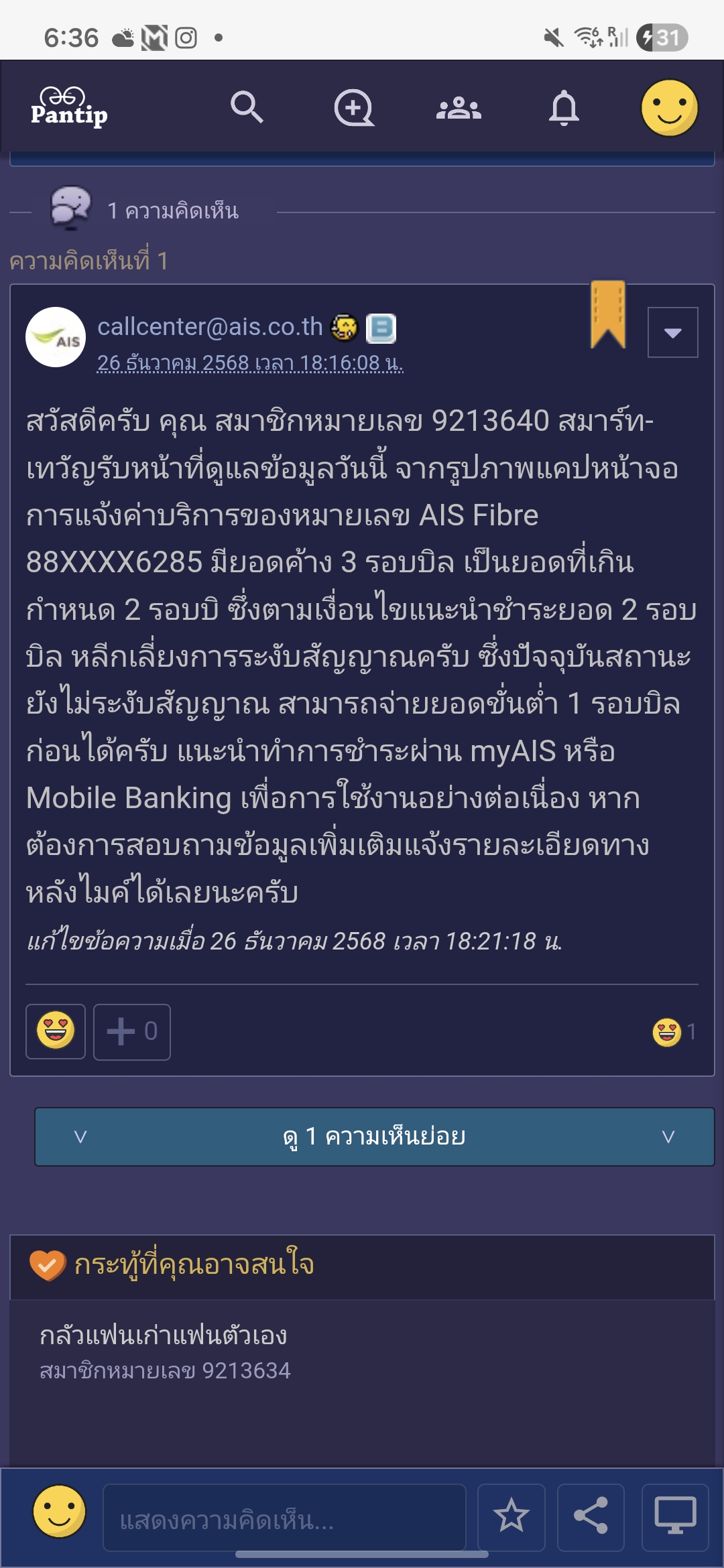Open the Pantip home logo
The width and height of the screenshot is (724, 1568).
(x=69, y=107)
